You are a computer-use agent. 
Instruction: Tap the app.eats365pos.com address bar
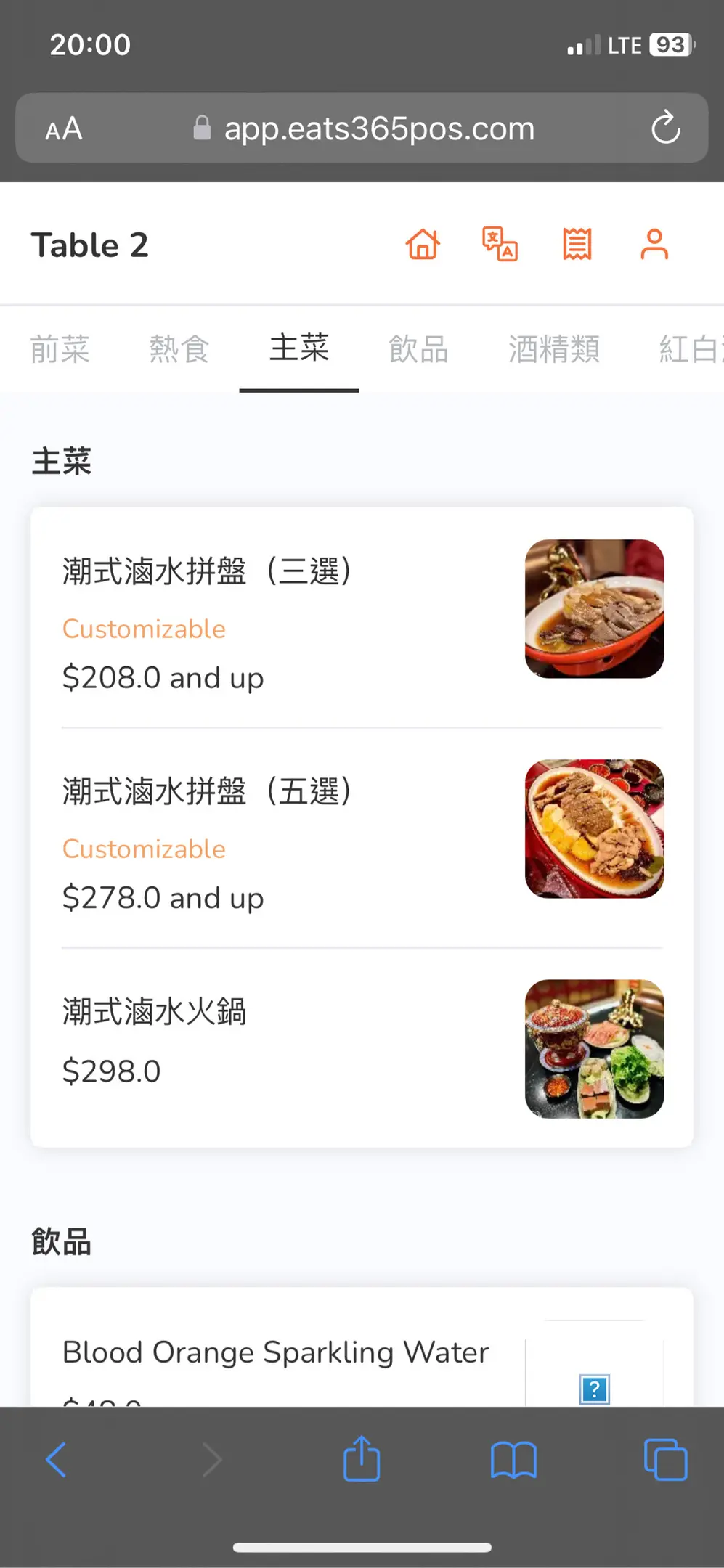(x=363, y=128)
